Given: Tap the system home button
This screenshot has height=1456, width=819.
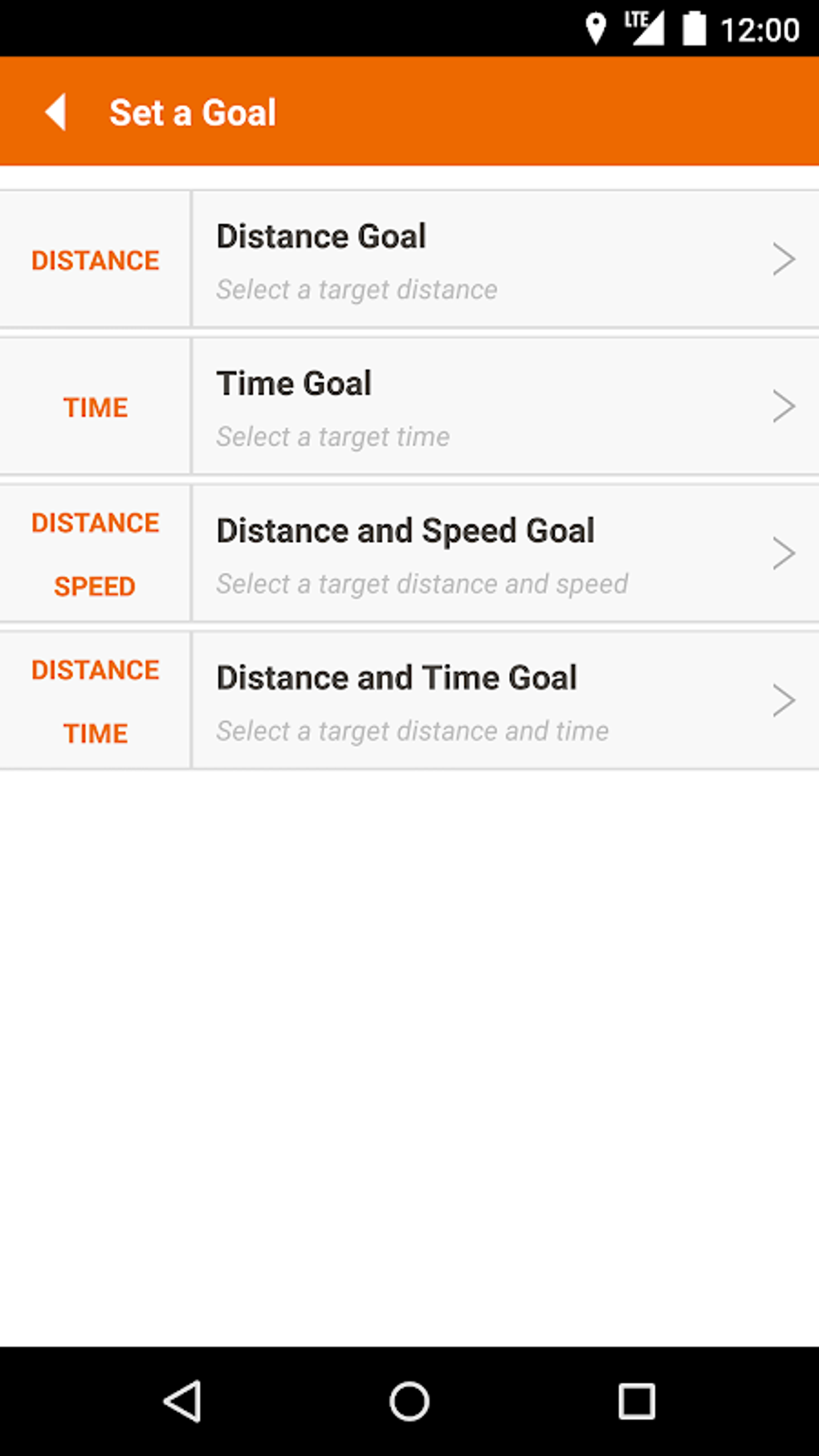Looking at the screenshot, I should pos(409,1401).
